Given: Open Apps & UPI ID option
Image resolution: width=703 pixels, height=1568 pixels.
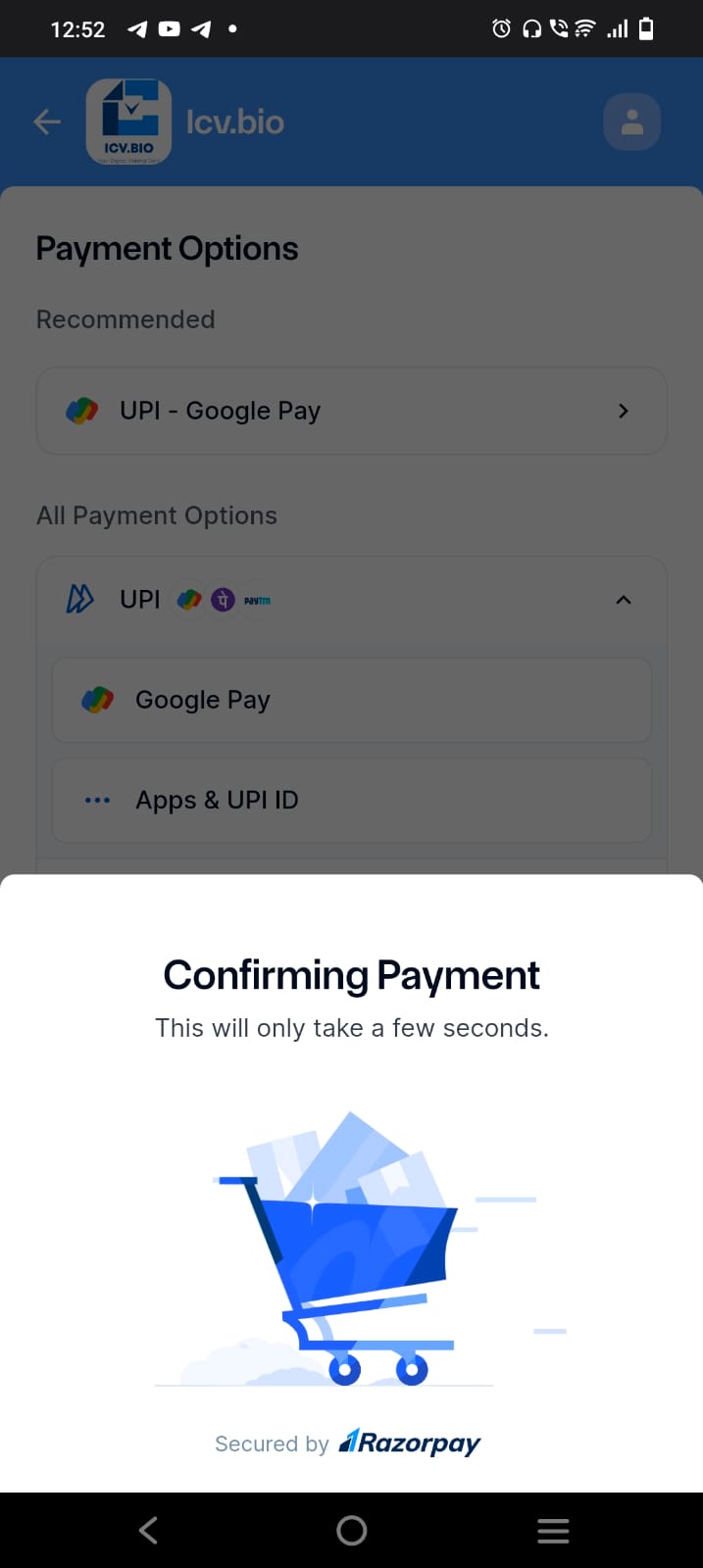Looking at the screenshot, I should 352,800.
